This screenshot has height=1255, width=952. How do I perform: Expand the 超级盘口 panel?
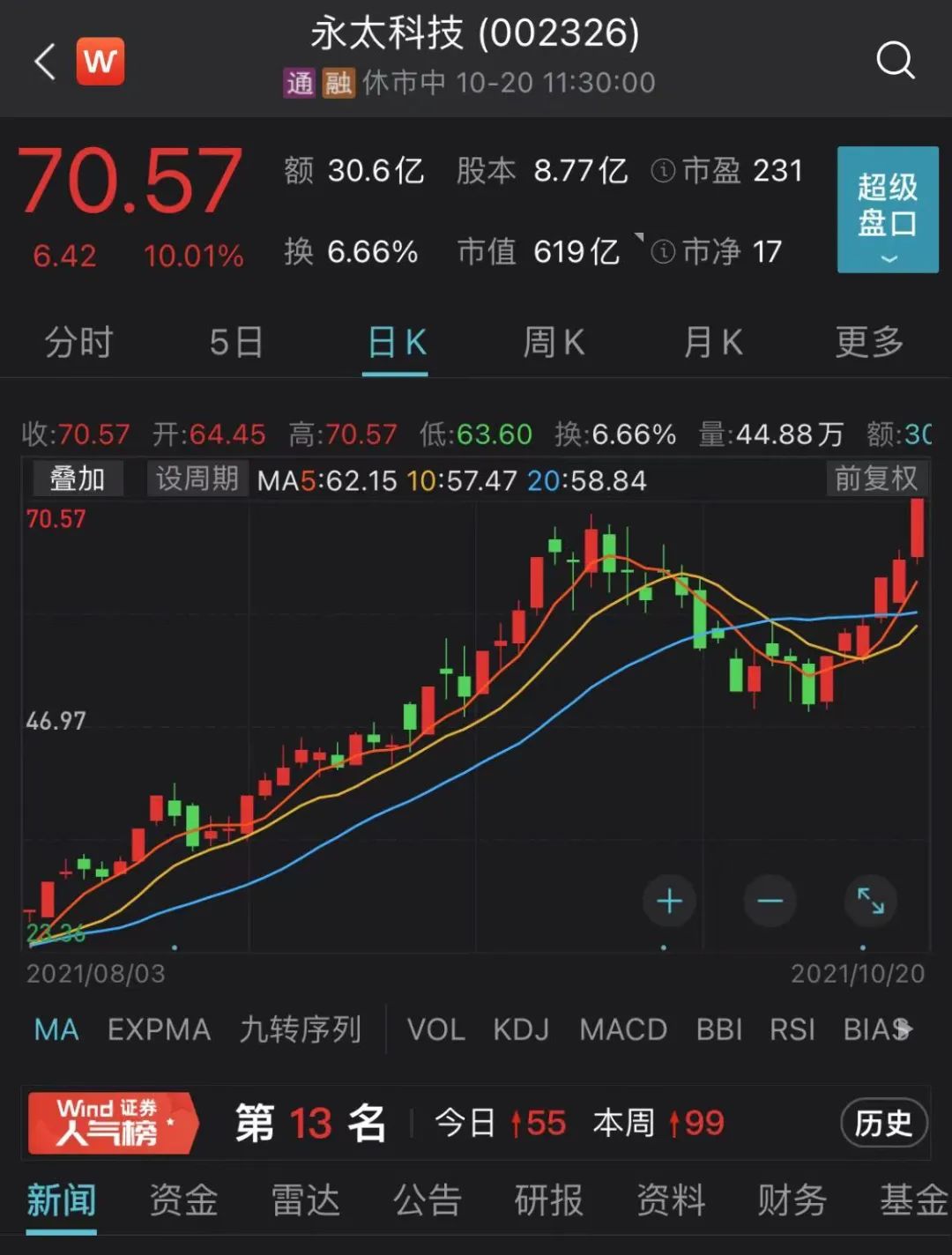tap(887, 210)
